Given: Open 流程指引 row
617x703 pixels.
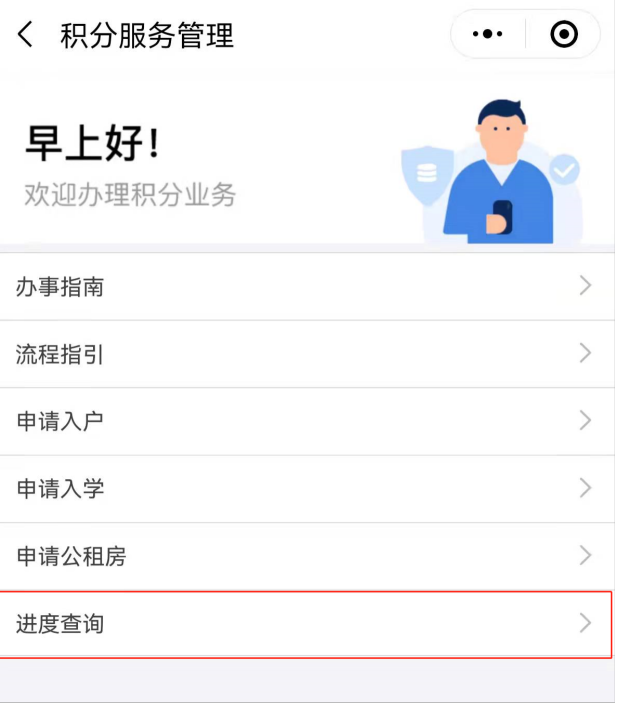Looking at the screenshot, I should (307, 354).
